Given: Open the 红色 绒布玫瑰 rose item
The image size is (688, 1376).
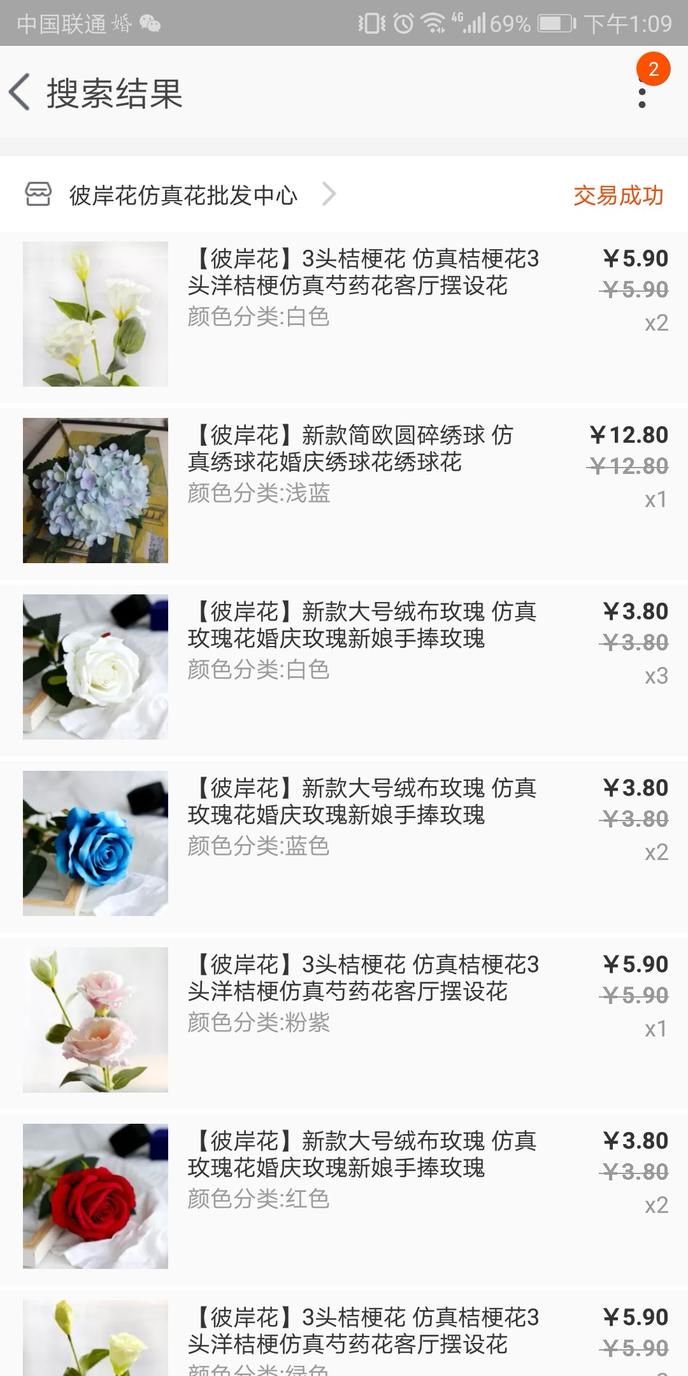Looking at the screenshot, I should [x=344, y=1195].
